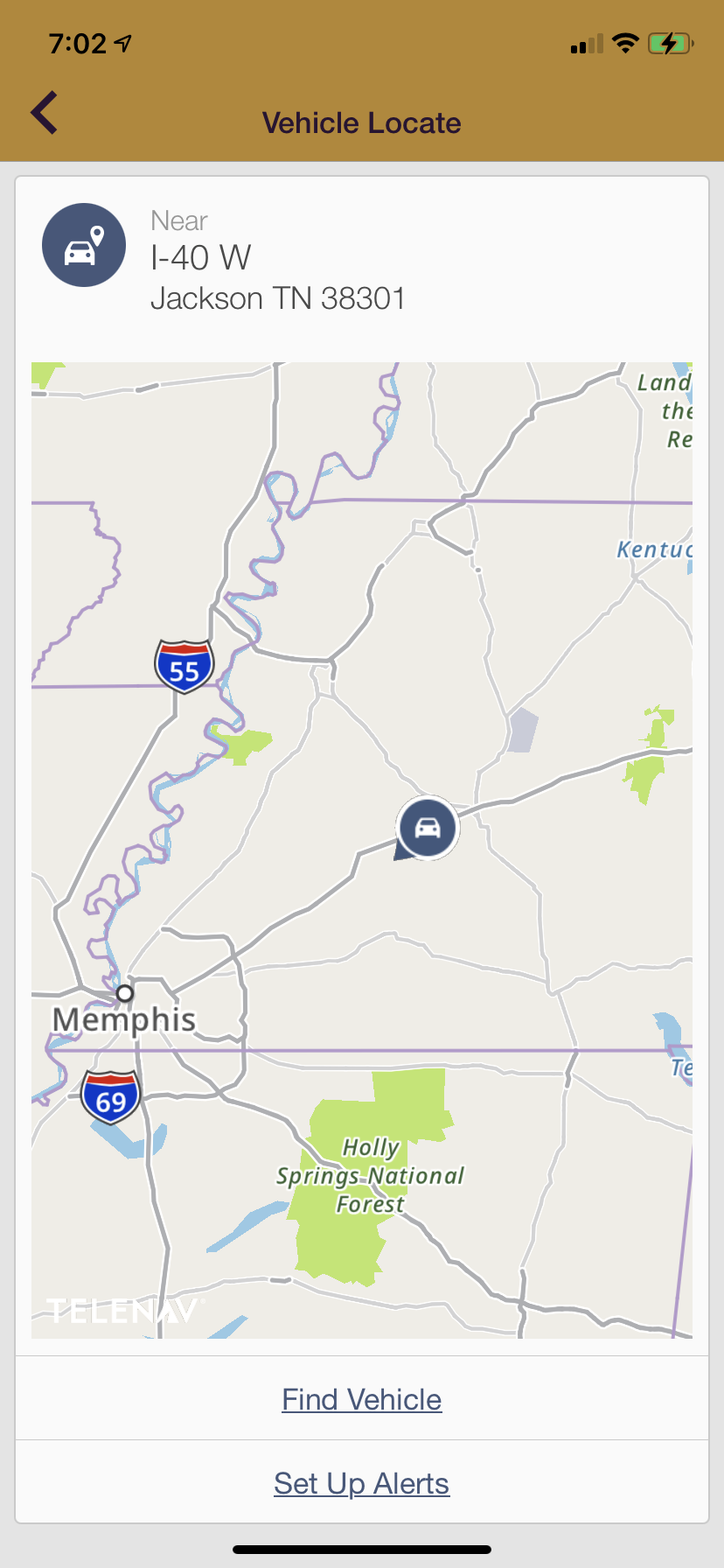The width and height of the screenshot is (724, 1568).
Task: Open Set Up Alerts
Action: click(361, 1482)
